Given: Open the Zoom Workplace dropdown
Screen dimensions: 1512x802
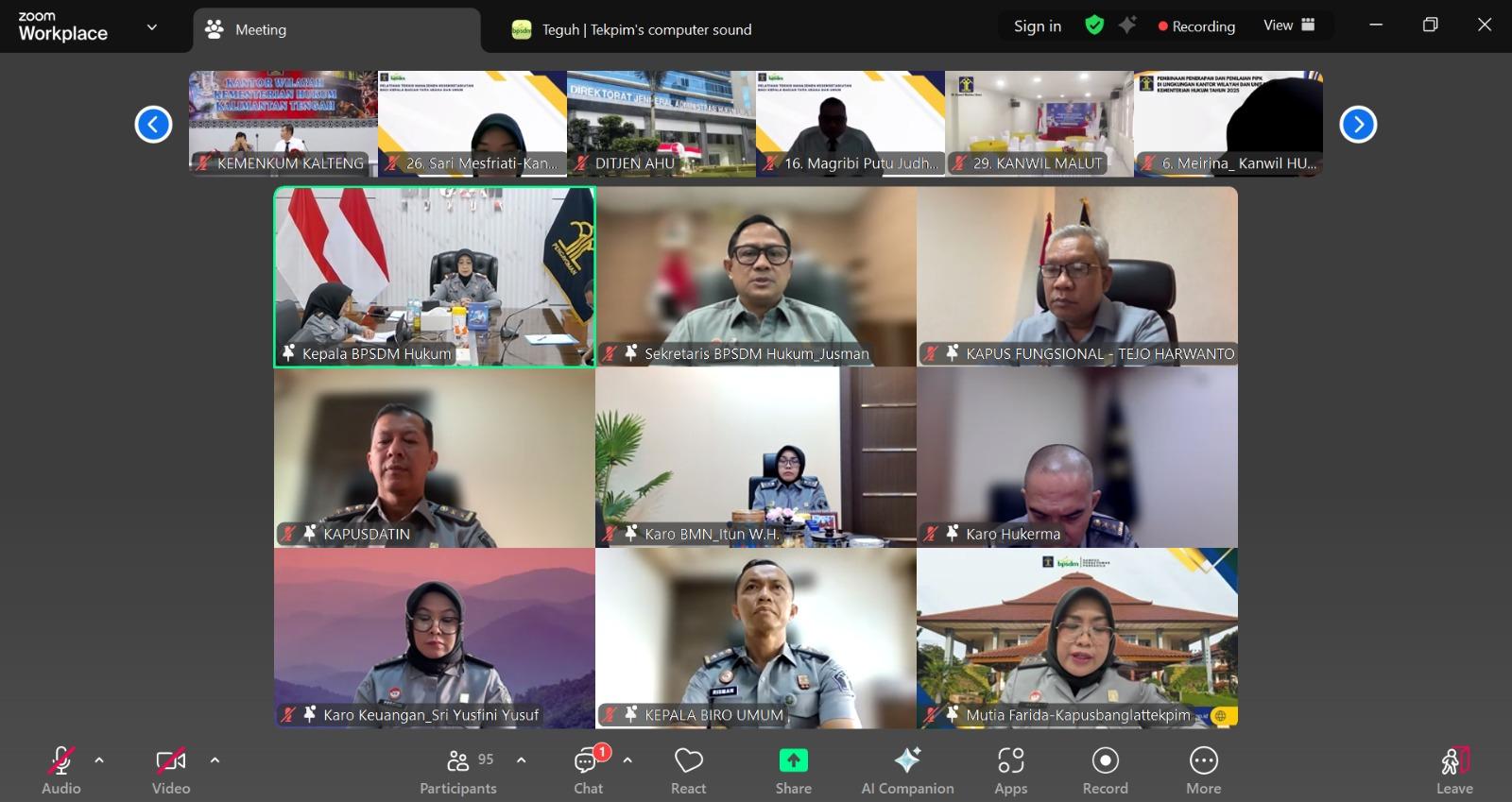Looking at the screenshot, I should pyautogui.click(x=152, y=27).
